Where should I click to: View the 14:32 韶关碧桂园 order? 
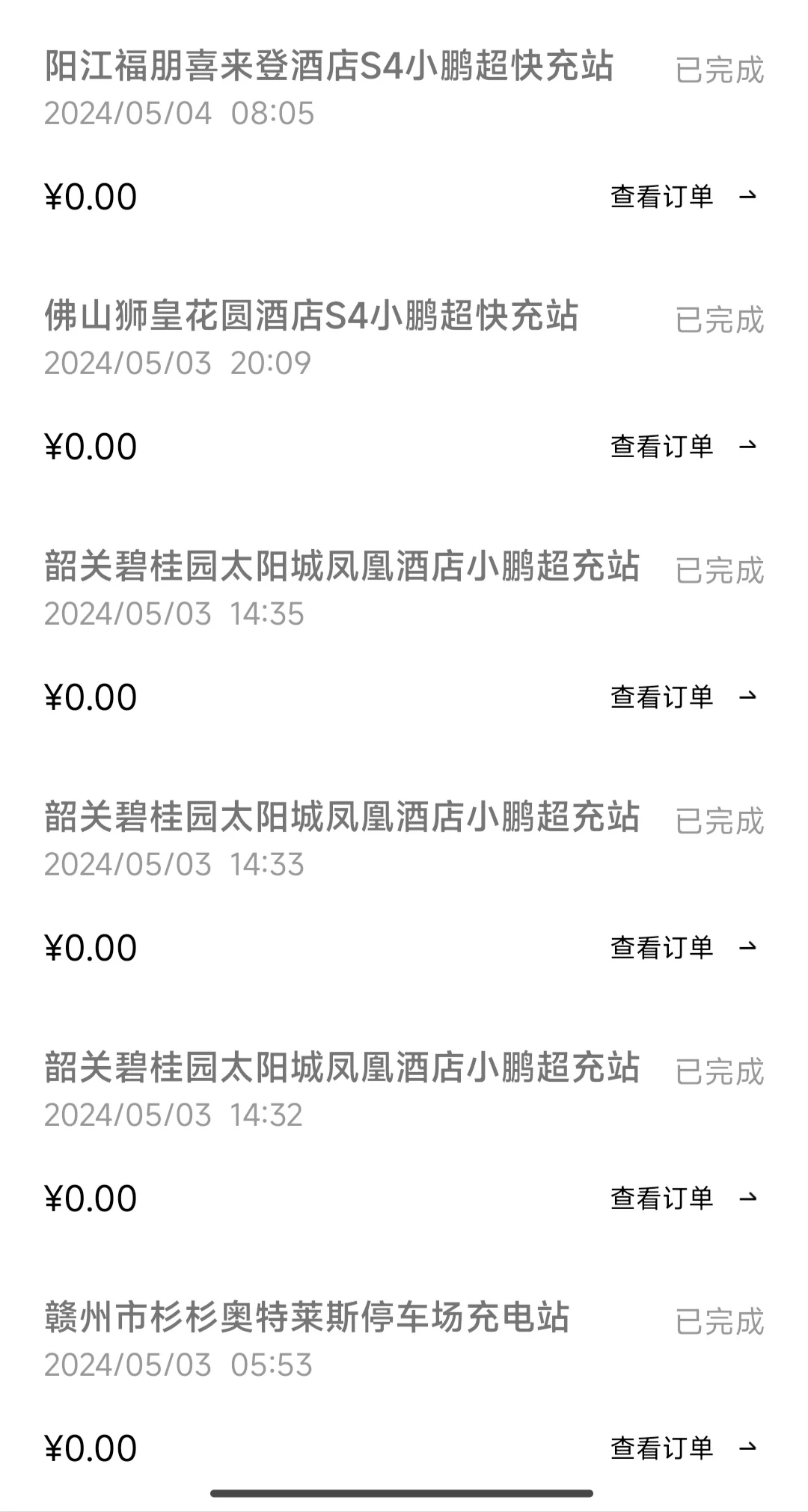[x=682, y=1199]
